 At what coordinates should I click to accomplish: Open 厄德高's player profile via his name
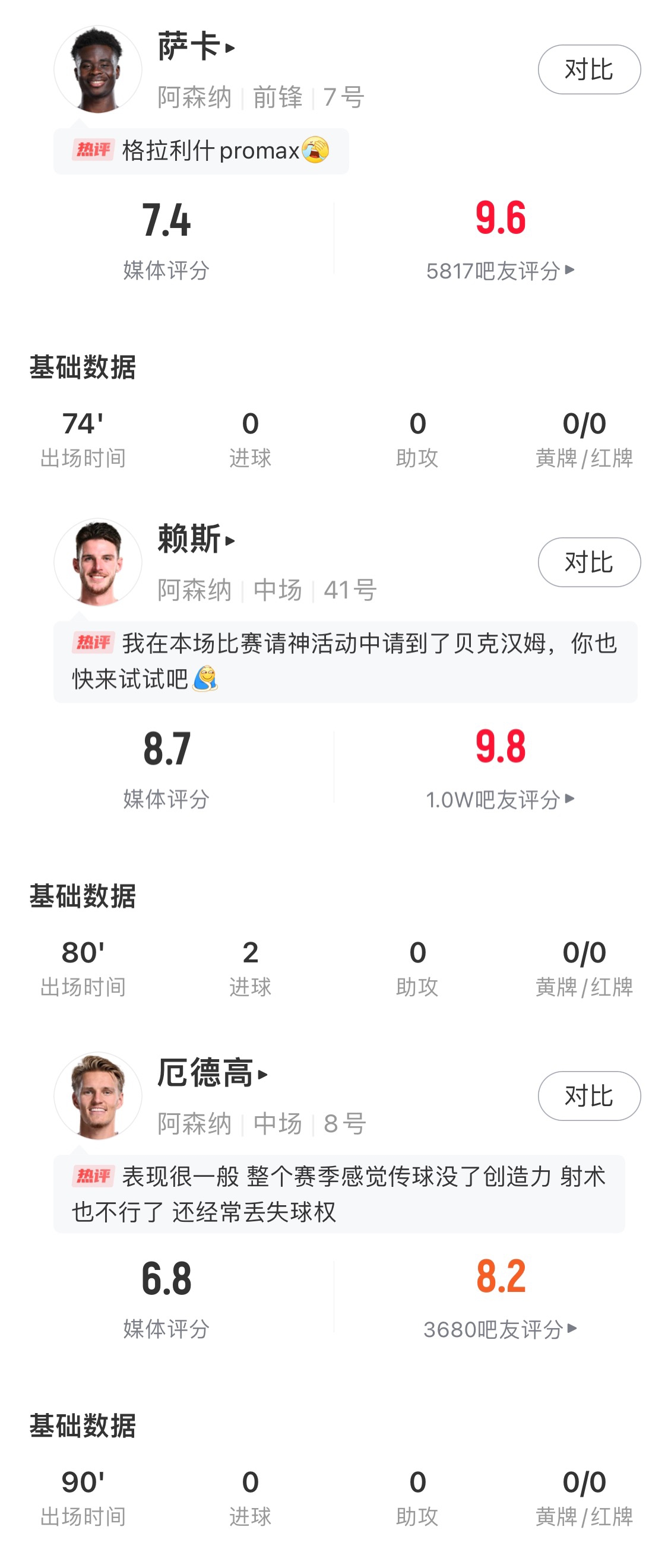pyautogui.click(x=211, y=1073)
